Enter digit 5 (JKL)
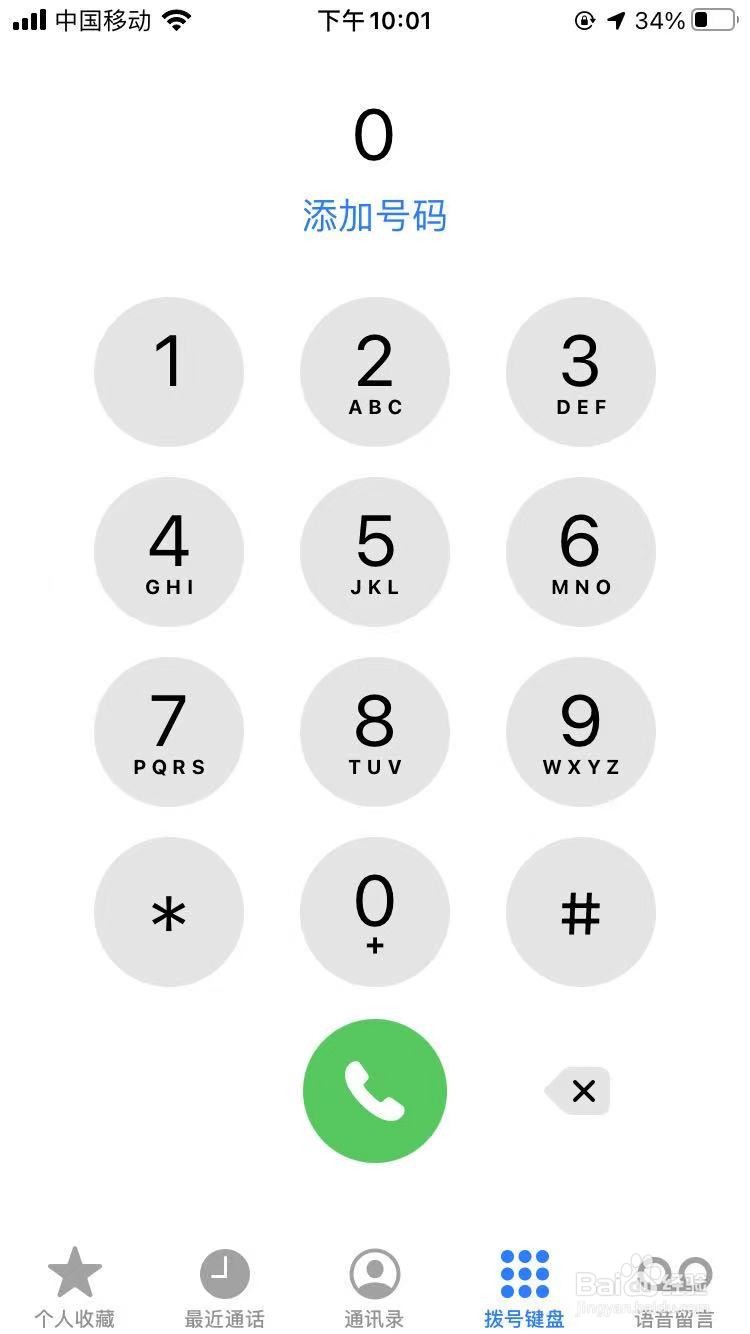 (375, 552)
